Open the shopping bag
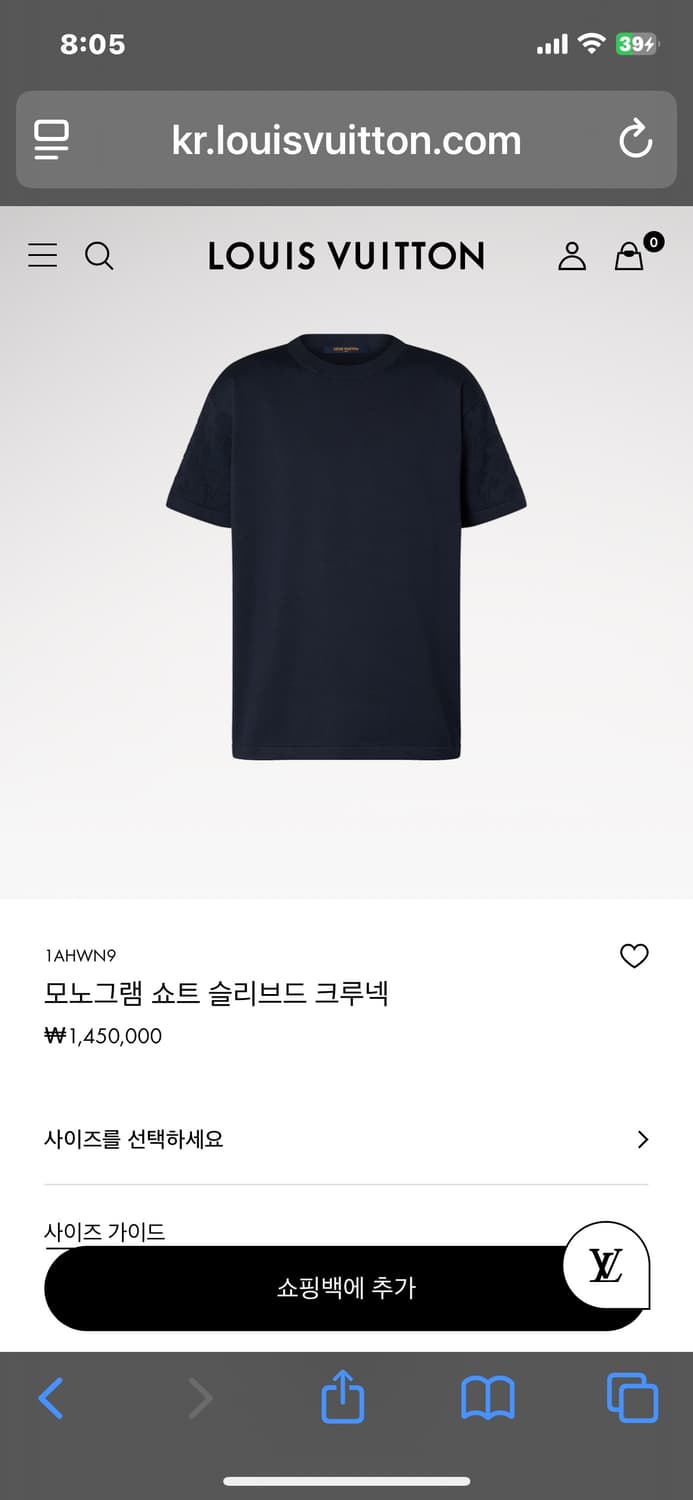 click(630, 256)
